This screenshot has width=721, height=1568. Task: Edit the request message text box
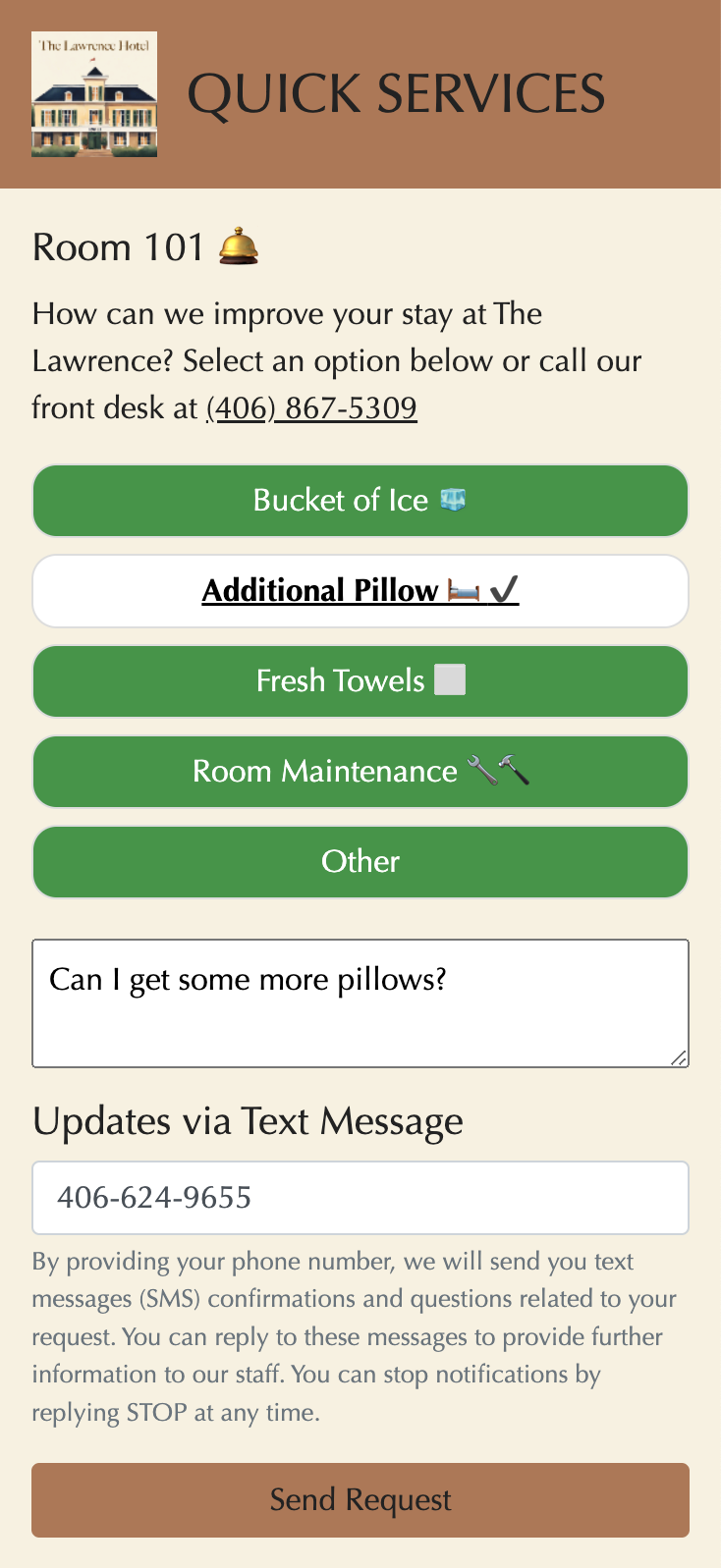[360, 1003]
